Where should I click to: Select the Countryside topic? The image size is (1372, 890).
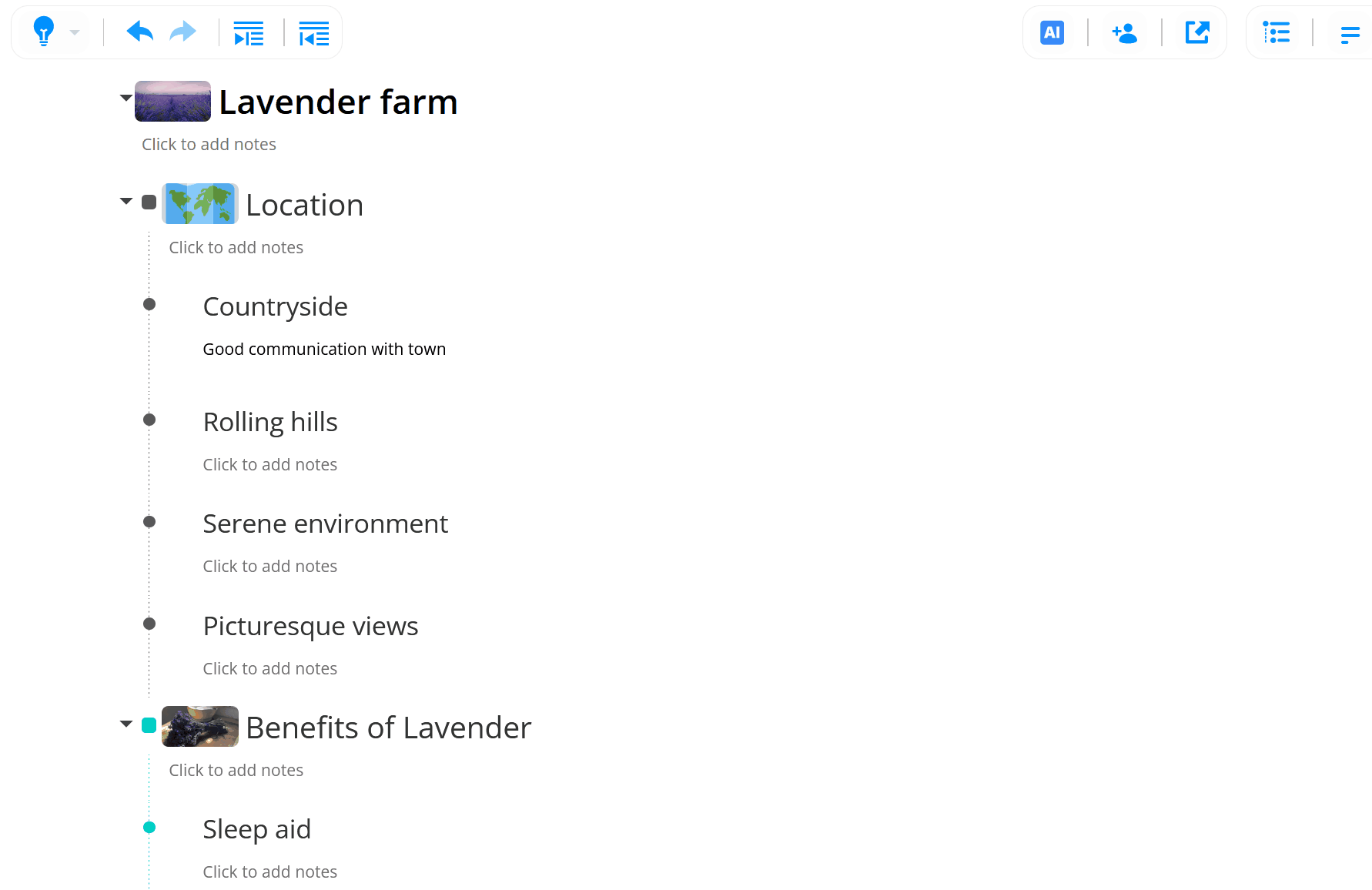tap(275, 306)
